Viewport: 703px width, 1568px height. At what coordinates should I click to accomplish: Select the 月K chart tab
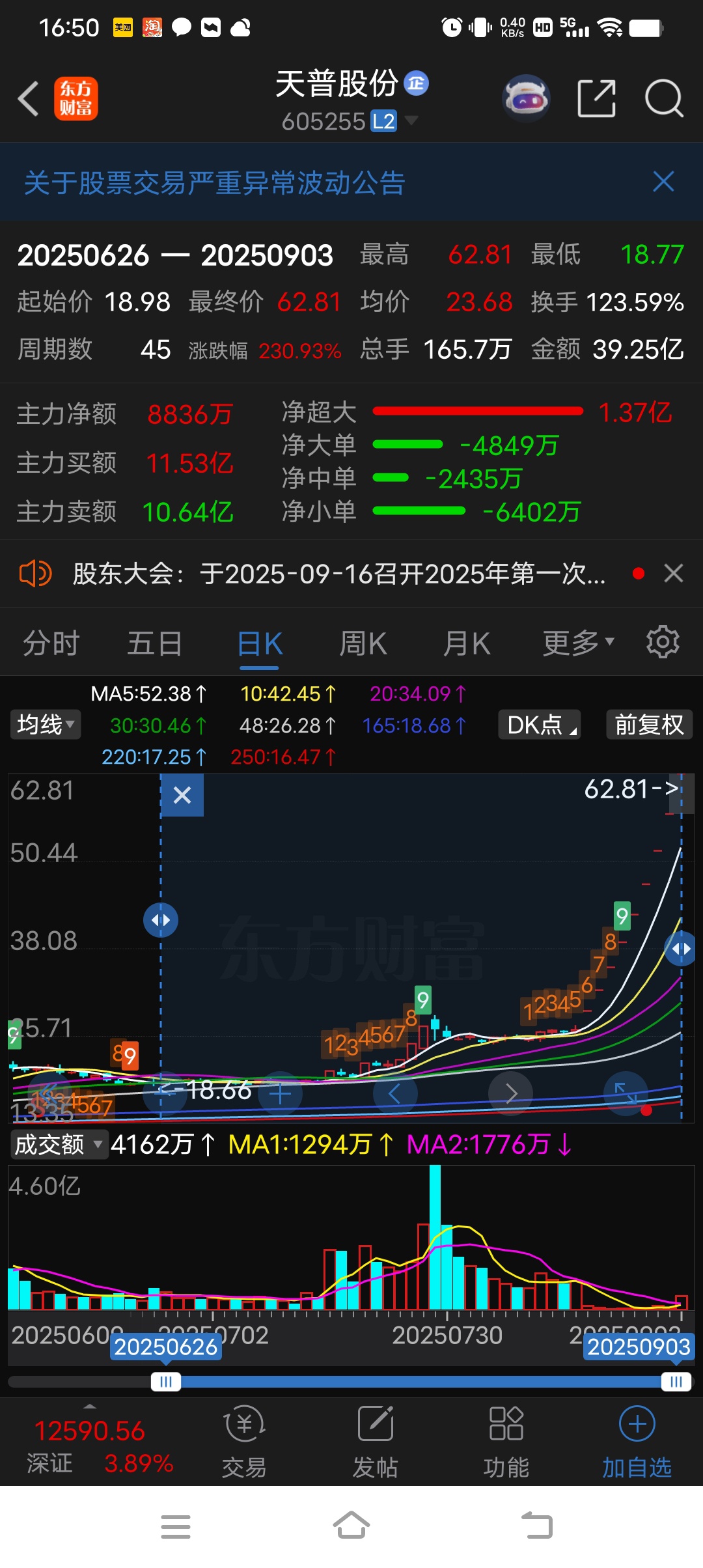(x=467, y=643)
